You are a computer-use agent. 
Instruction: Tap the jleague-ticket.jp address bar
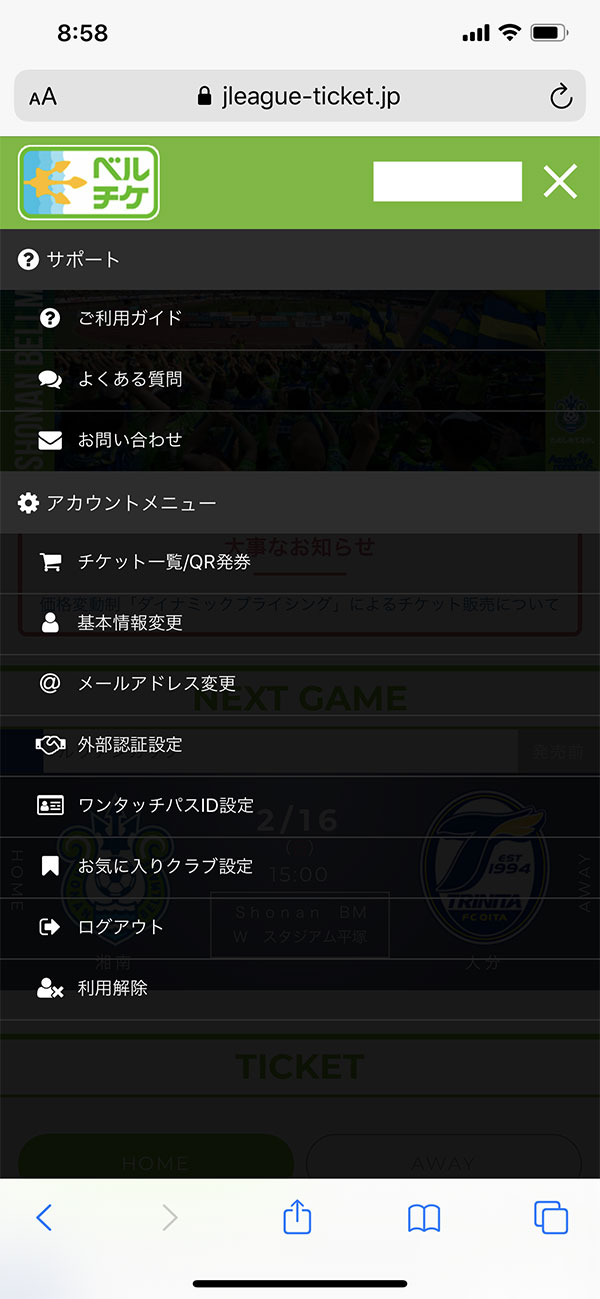300,96
